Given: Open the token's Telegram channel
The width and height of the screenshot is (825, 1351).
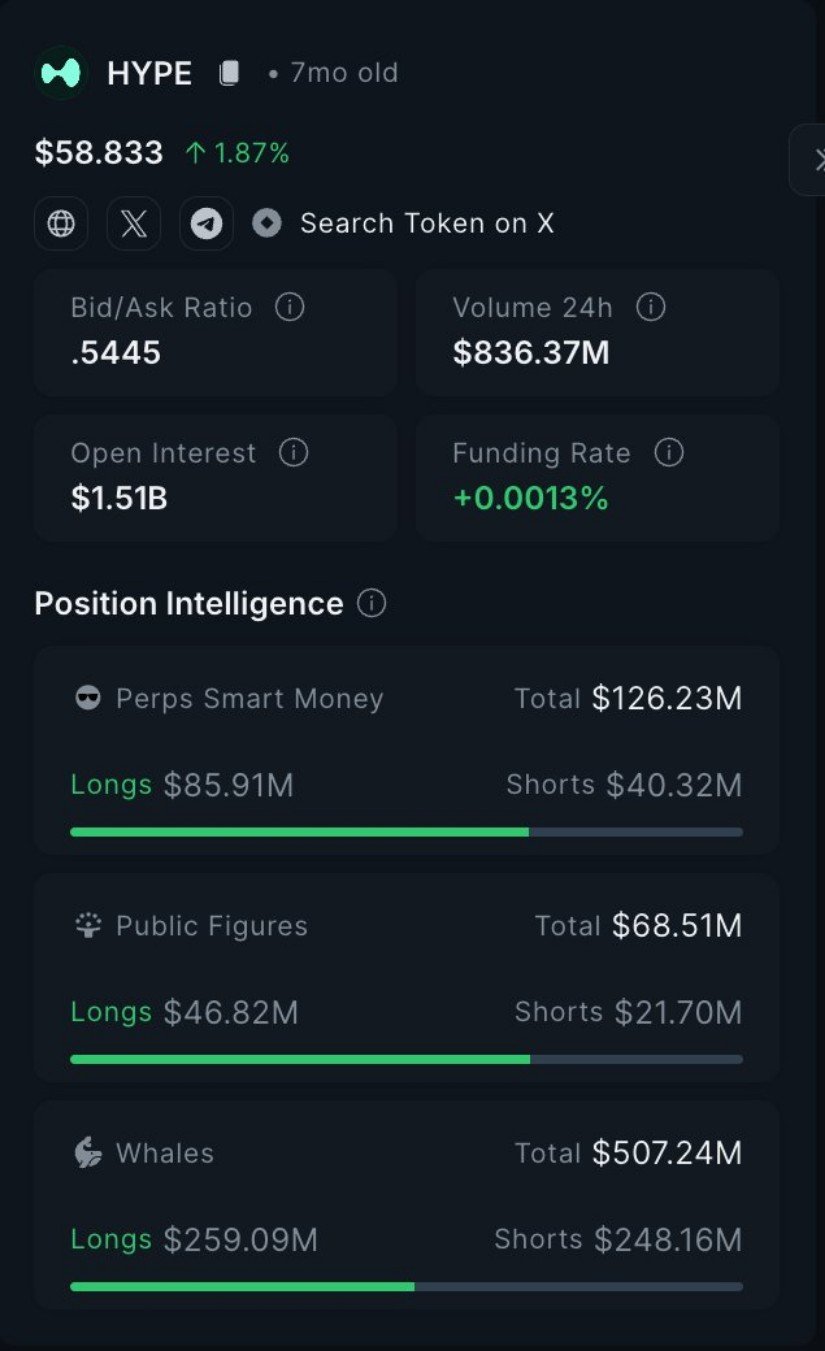Looking at the screenshot, I should tap(206, 223).
